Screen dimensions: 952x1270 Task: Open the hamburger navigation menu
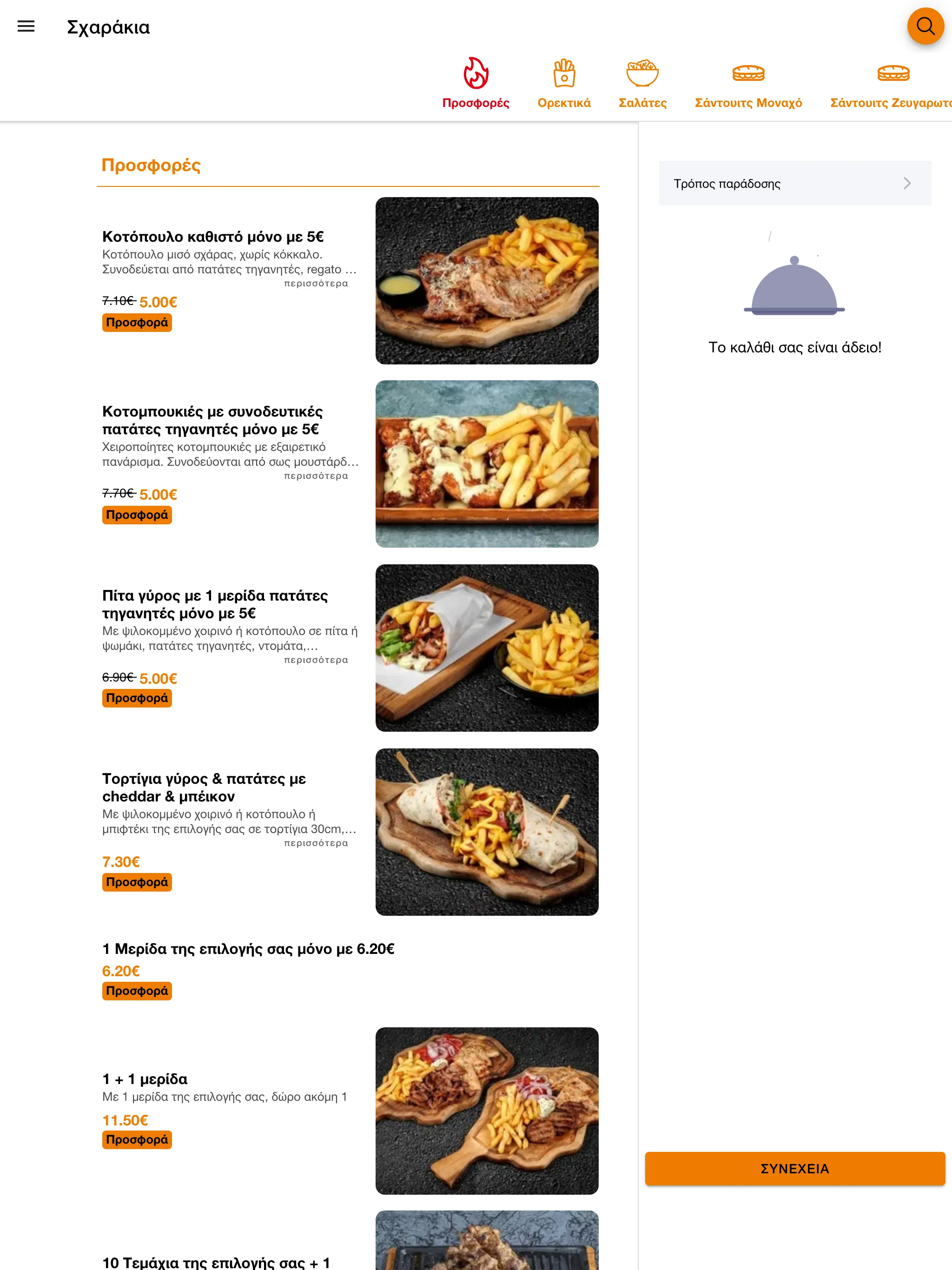click(26, 26)
